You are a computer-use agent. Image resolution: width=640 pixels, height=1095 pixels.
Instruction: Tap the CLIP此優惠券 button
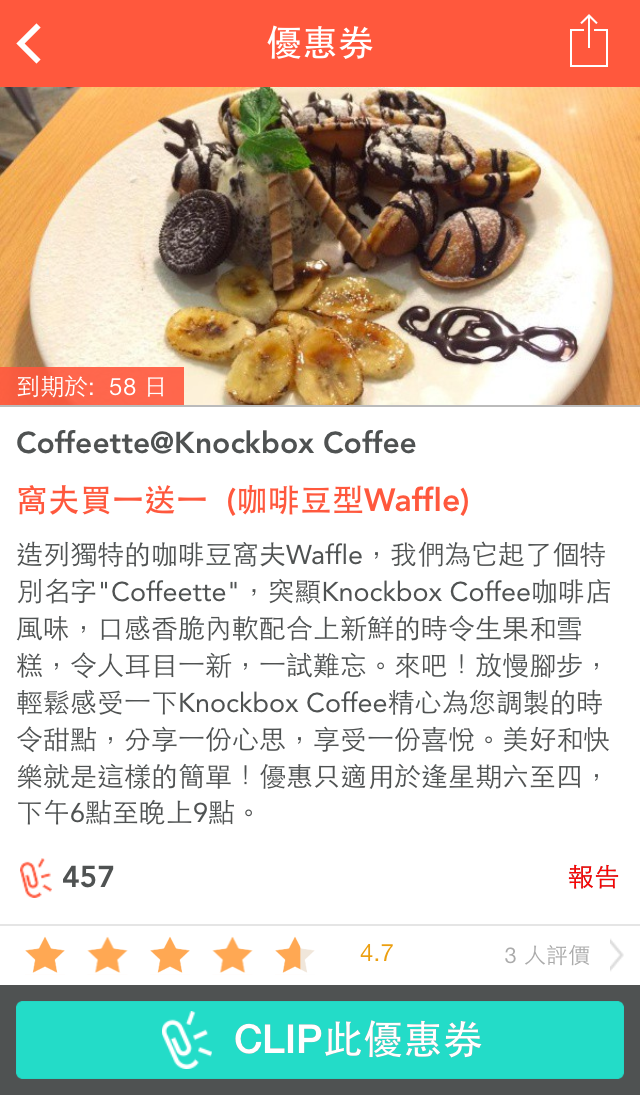320,1040
